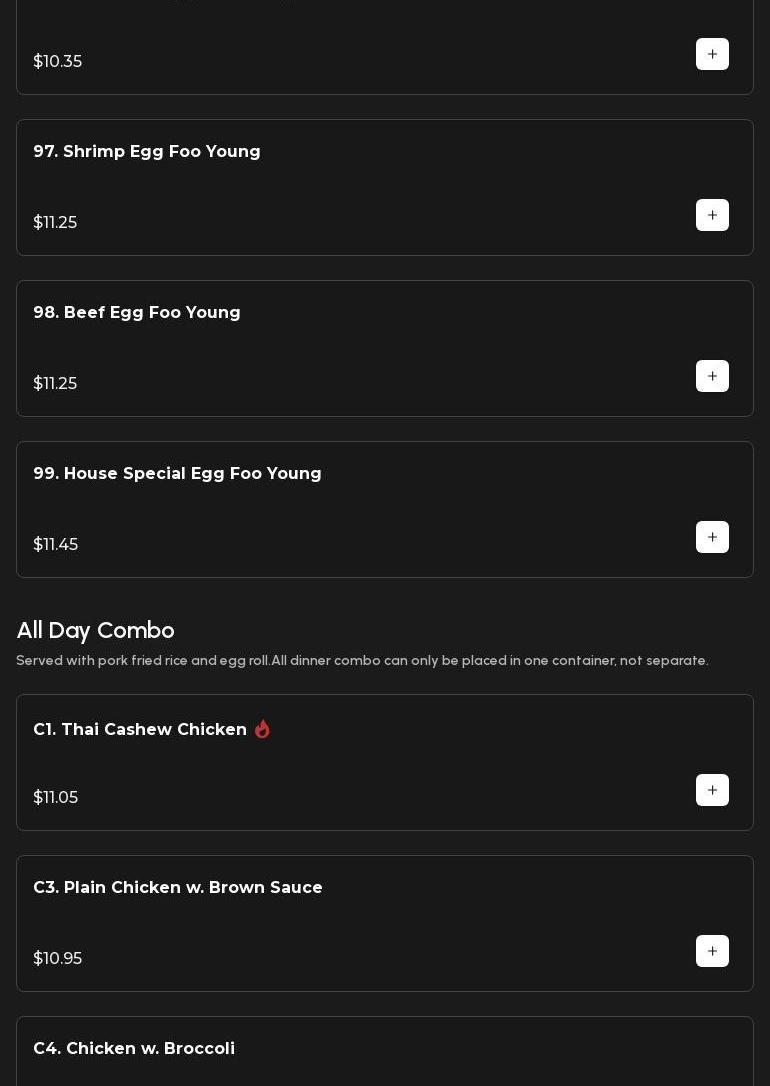
Task: Add Beef Egg Foo Young to cart
Action: pos(712,376)
